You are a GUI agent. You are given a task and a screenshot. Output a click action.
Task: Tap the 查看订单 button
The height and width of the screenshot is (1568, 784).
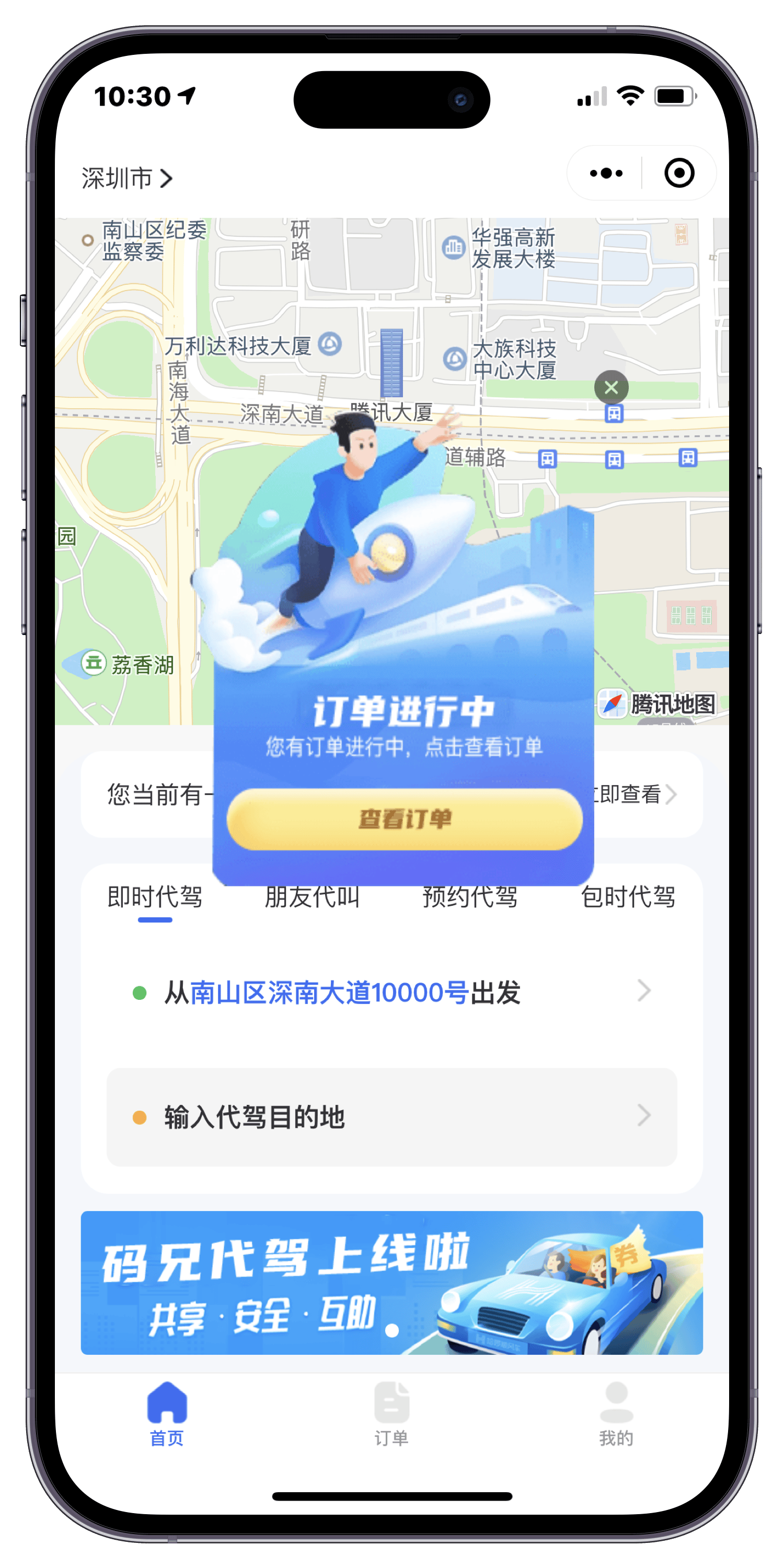(x=404, y=818)
